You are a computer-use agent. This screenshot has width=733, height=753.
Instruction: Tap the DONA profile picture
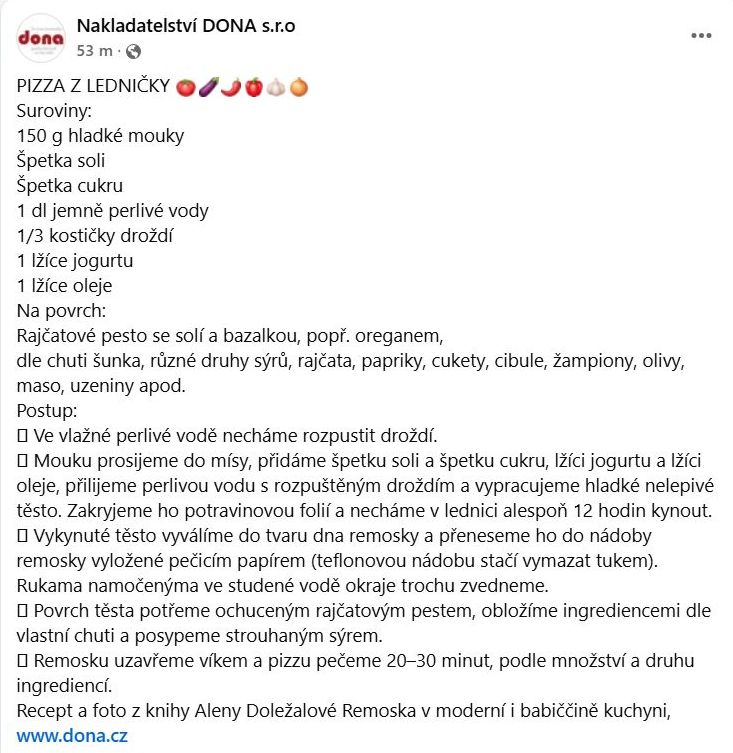point(40,38)
